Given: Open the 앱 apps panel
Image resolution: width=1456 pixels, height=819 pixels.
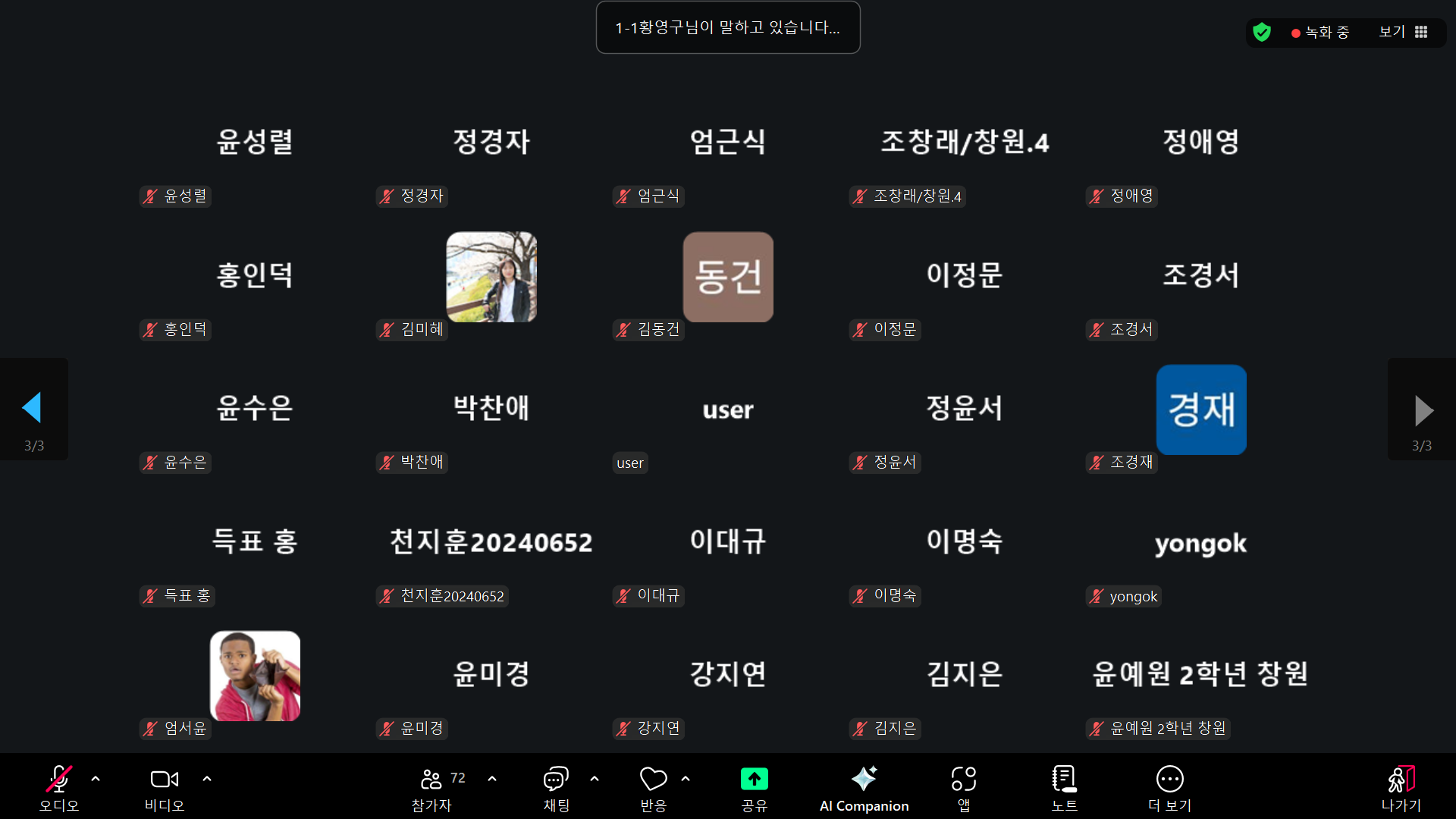Looking at the screenshot, I should [963, 787].
